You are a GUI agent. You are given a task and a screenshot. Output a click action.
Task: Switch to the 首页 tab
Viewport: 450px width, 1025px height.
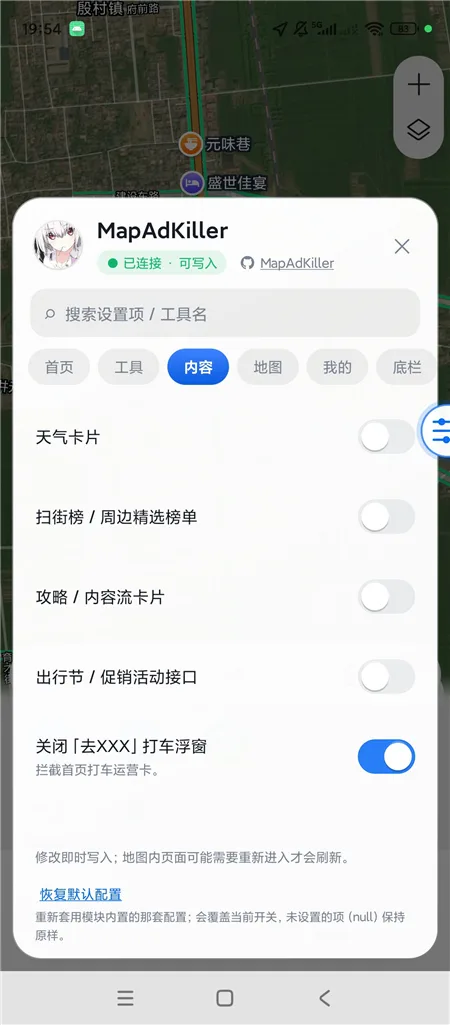click(59, 367)
